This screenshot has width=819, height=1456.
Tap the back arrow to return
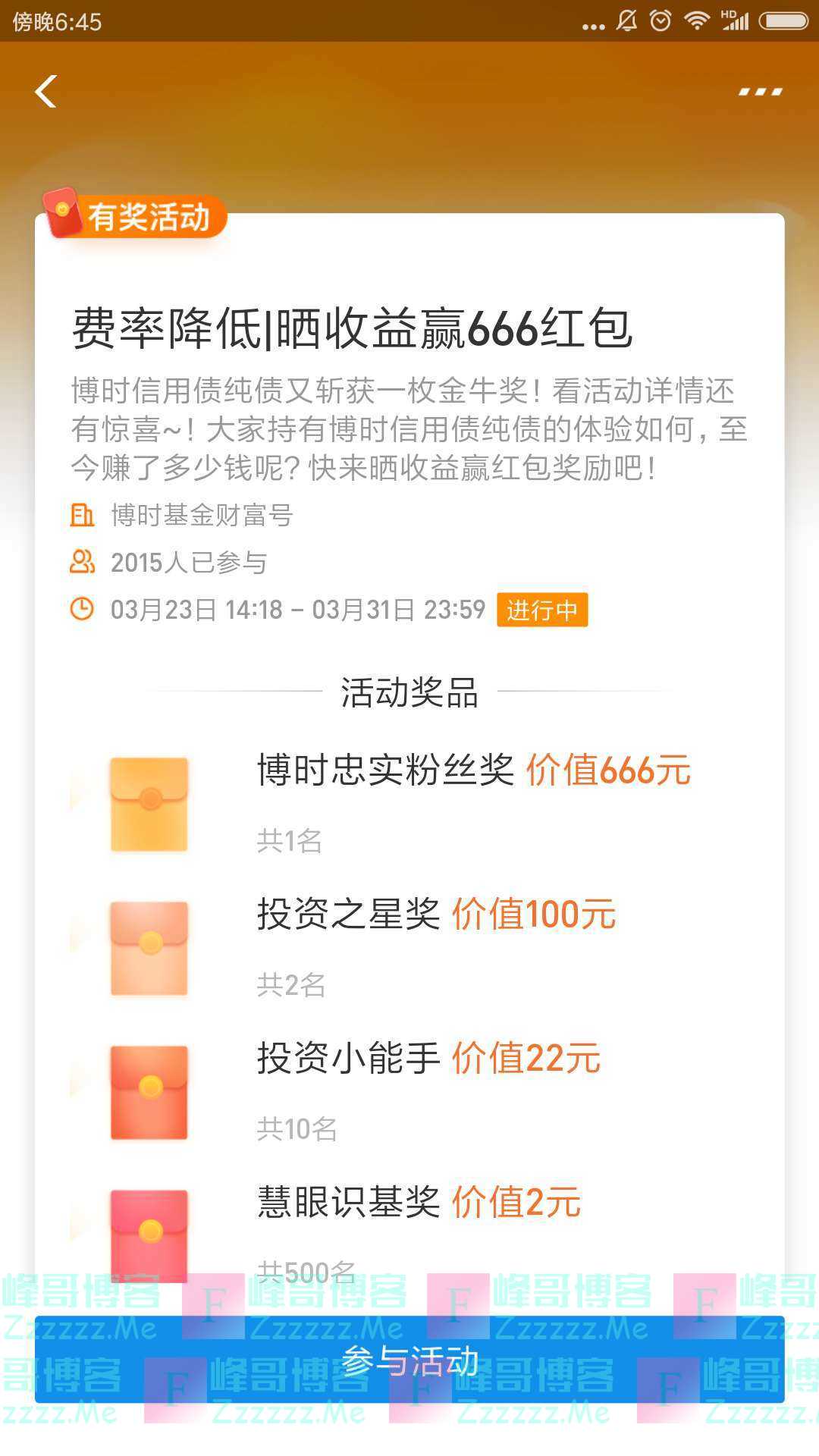47,91
